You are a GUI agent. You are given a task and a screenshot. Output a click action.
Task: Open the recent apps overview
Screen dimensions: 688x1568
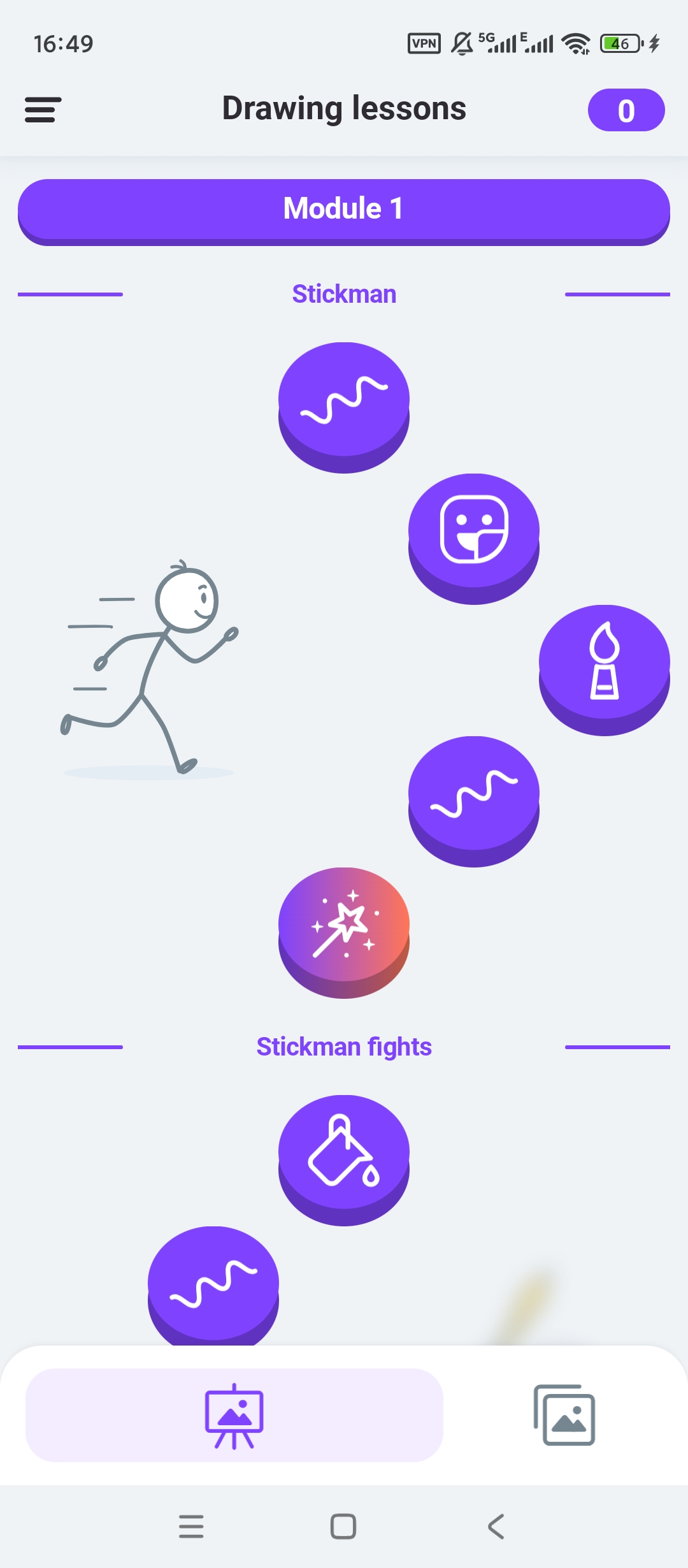pyautogui.click(x=191, y=1527)
